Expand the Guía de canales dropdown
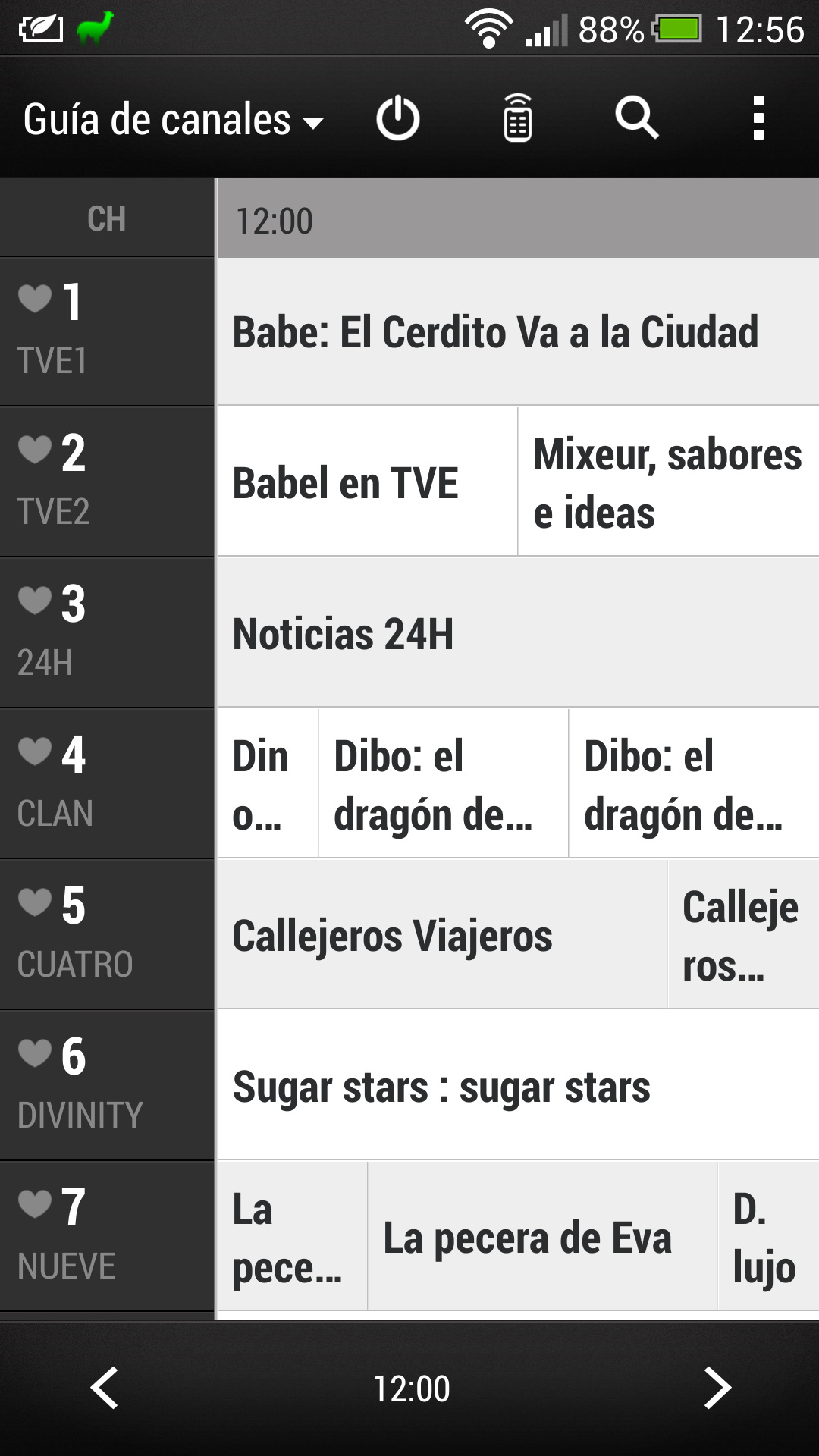 [173, 120]
